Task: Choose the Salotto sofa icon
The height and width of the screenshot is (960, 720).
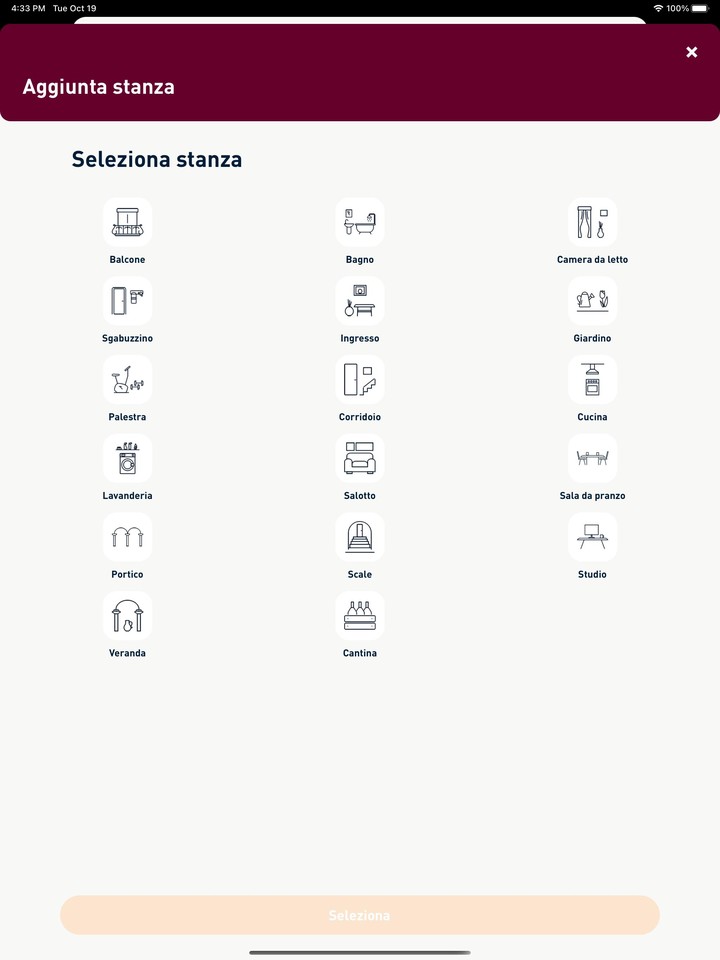Action: [360, 457]
